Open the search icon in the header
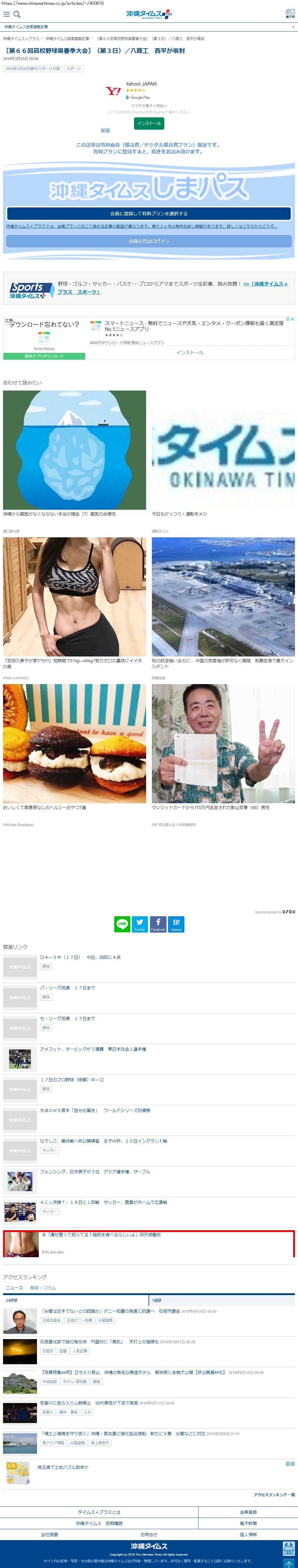The height and width of the screenshot is (1568, 298). coord(17,14)
